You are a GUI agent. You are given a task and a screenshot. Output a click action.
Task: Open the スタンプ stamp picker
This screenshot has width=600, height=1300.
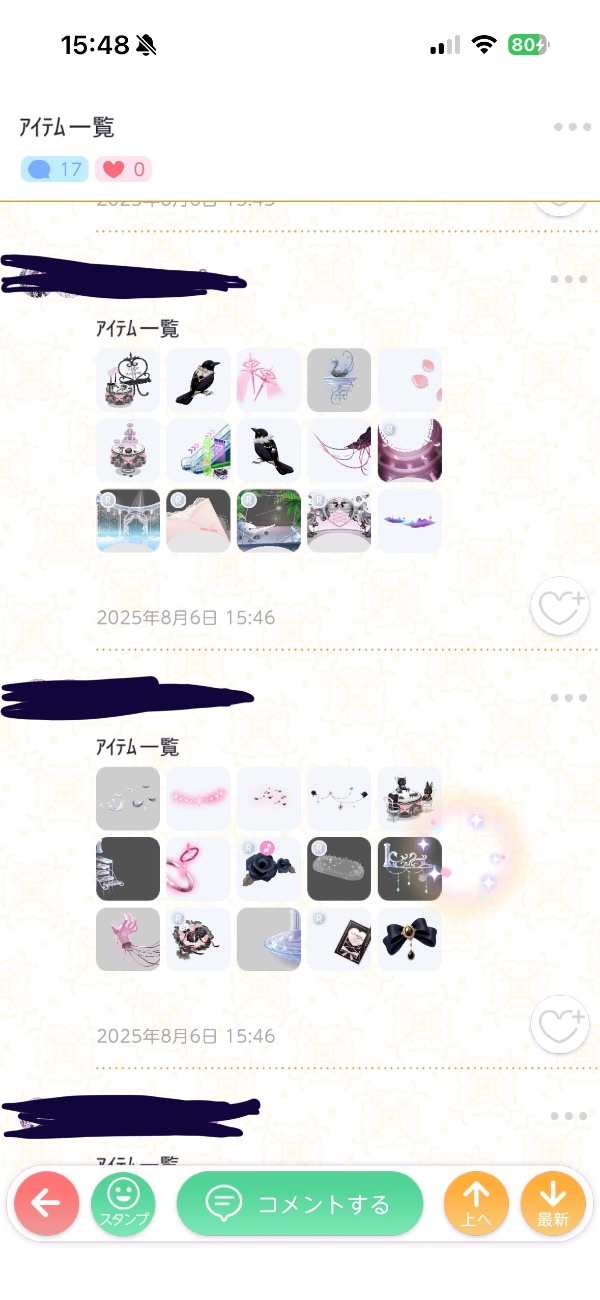tap(123, 1203)
